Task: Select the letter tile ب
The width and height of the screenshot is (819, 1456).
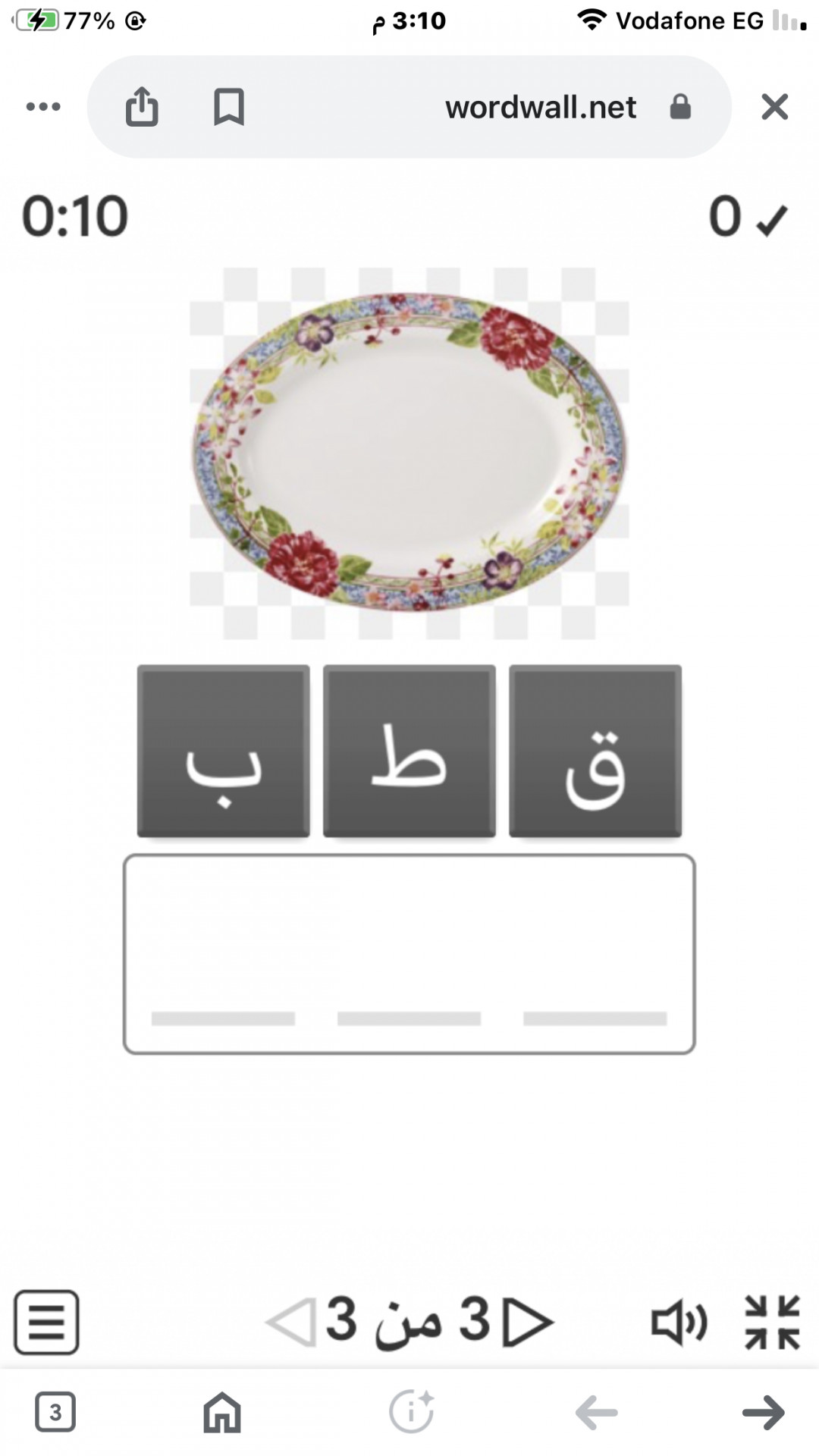Action: pos(223,751)
